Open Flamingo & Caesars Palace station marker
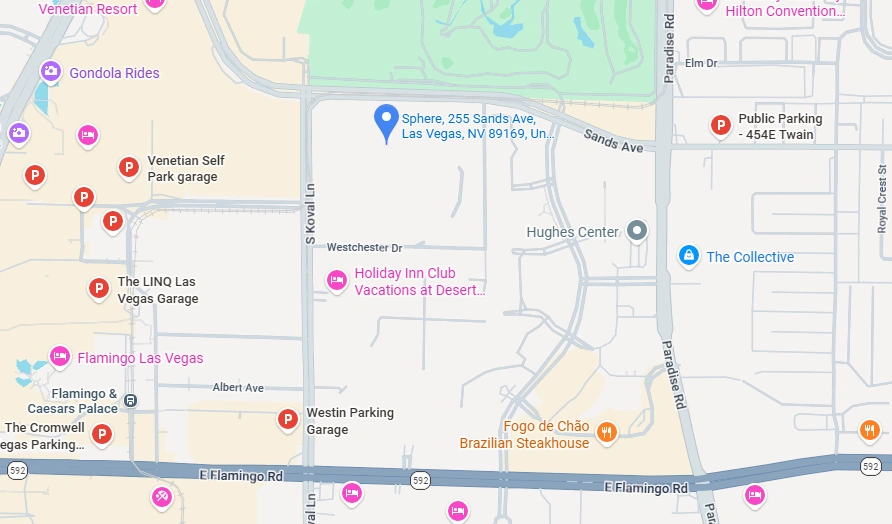The height and width of the screenshot is (524, 892). pos(130,401)
